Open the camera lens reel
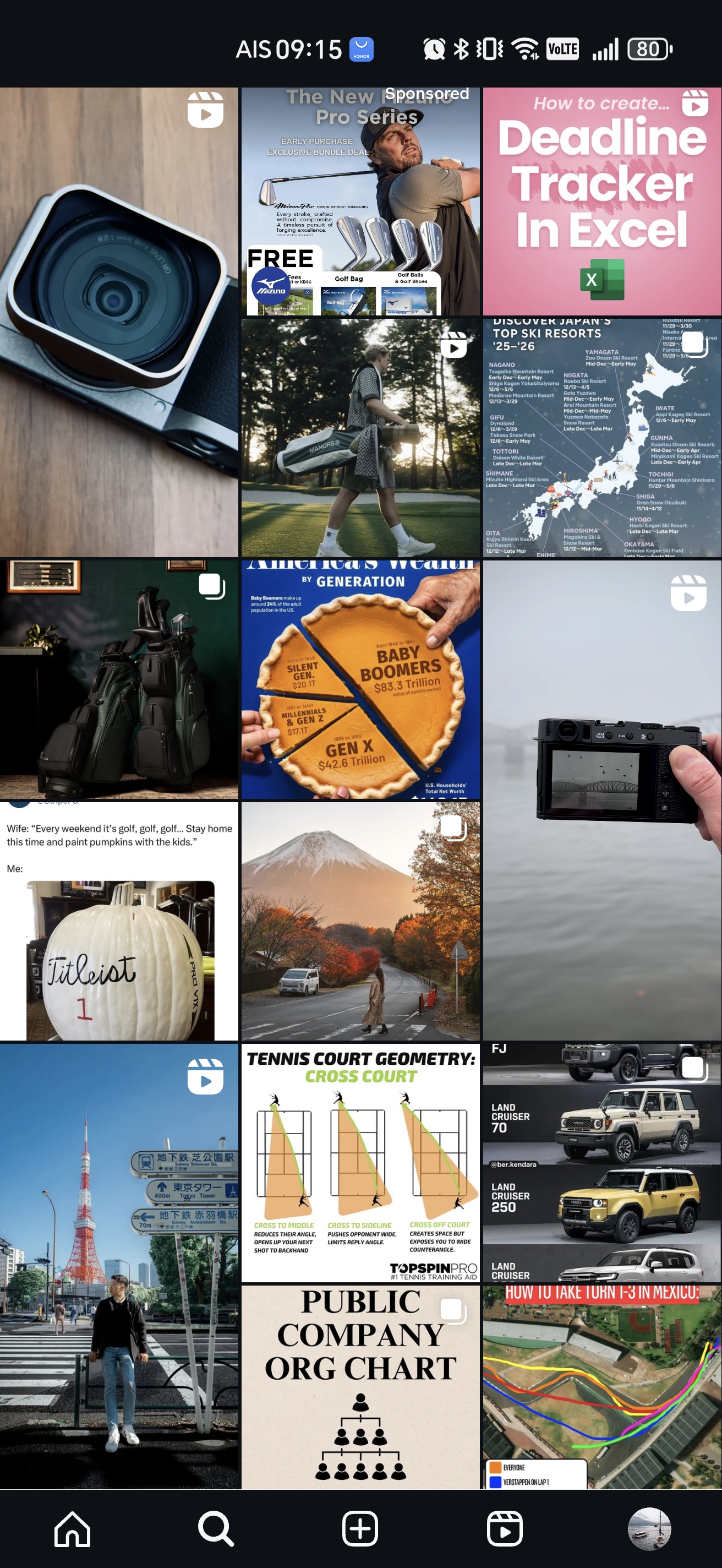Image resolution: width=722 pixels, height=1568 pixels. [119, 323]
